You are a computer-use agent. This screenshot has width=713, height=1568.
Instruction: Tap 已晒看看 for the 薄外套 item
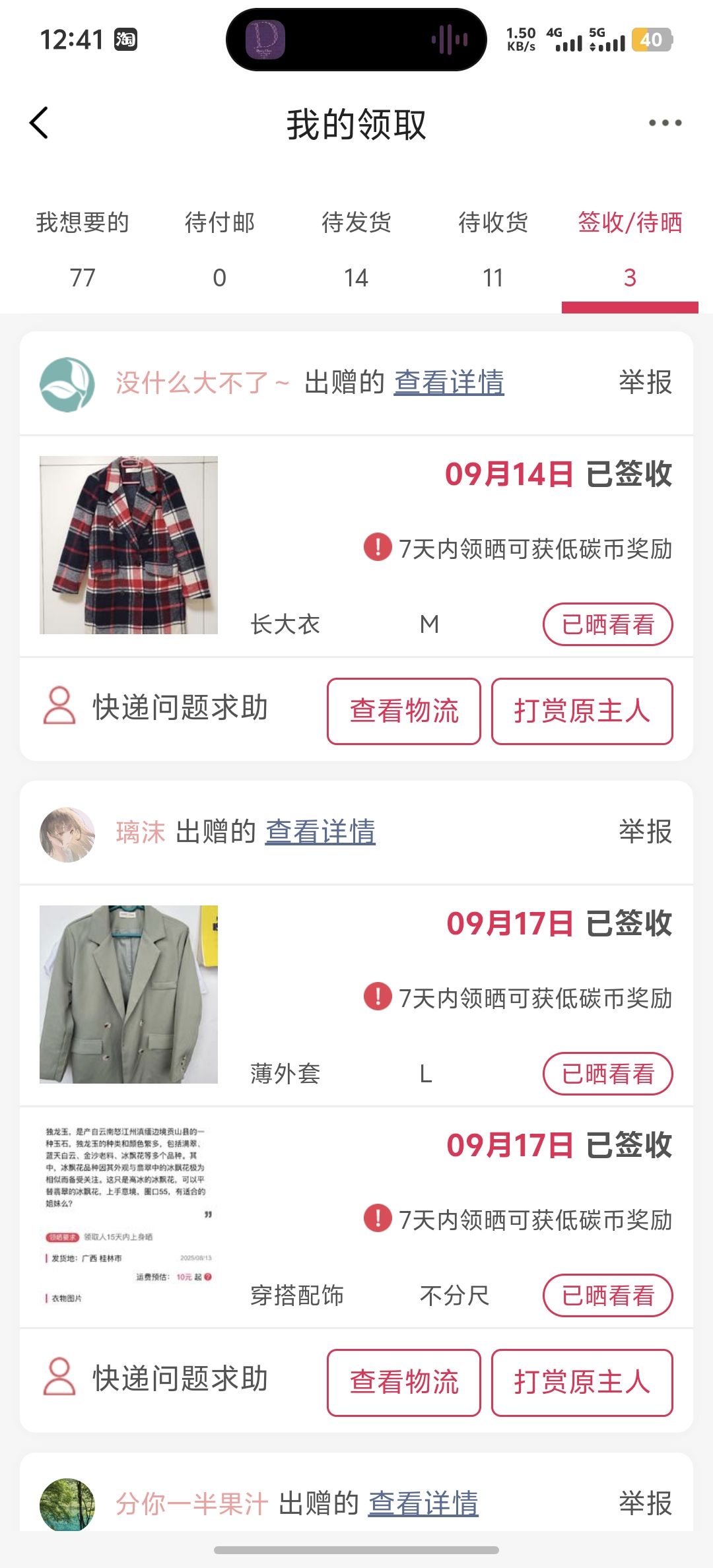[607, 1074]
